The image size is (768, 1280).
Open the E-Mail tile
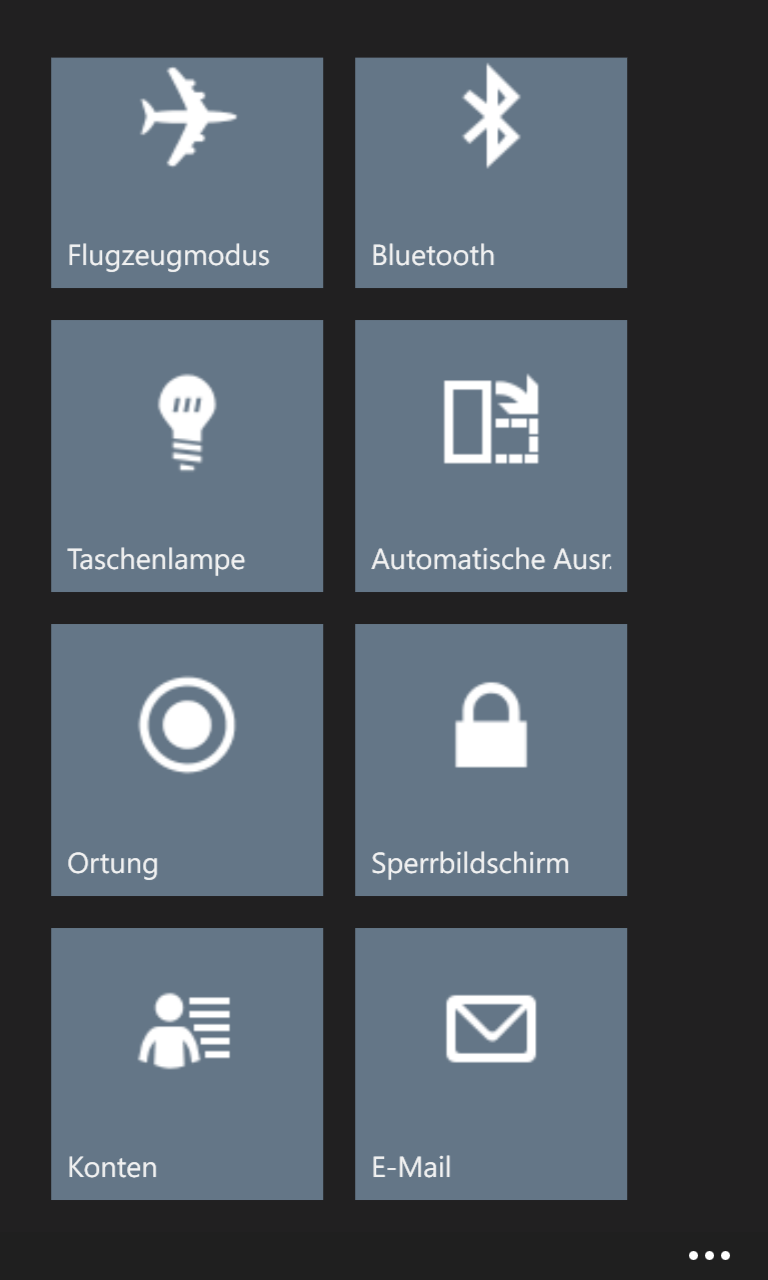[491, 1064]
